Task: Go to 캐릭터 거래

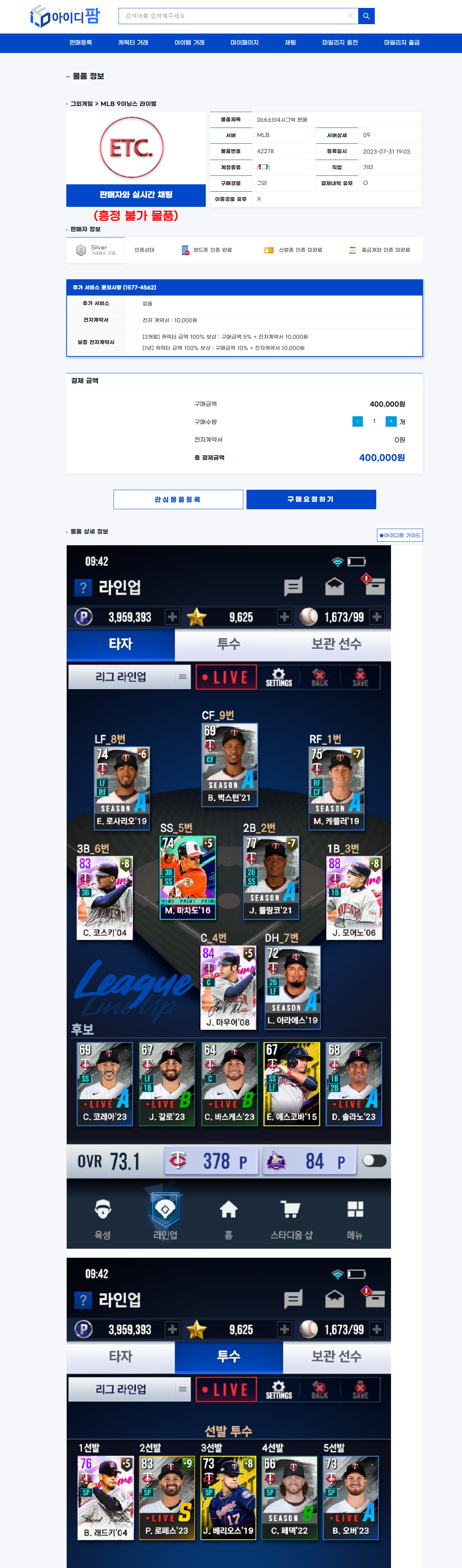Action: pyautogui.click(x=133, y=43)
